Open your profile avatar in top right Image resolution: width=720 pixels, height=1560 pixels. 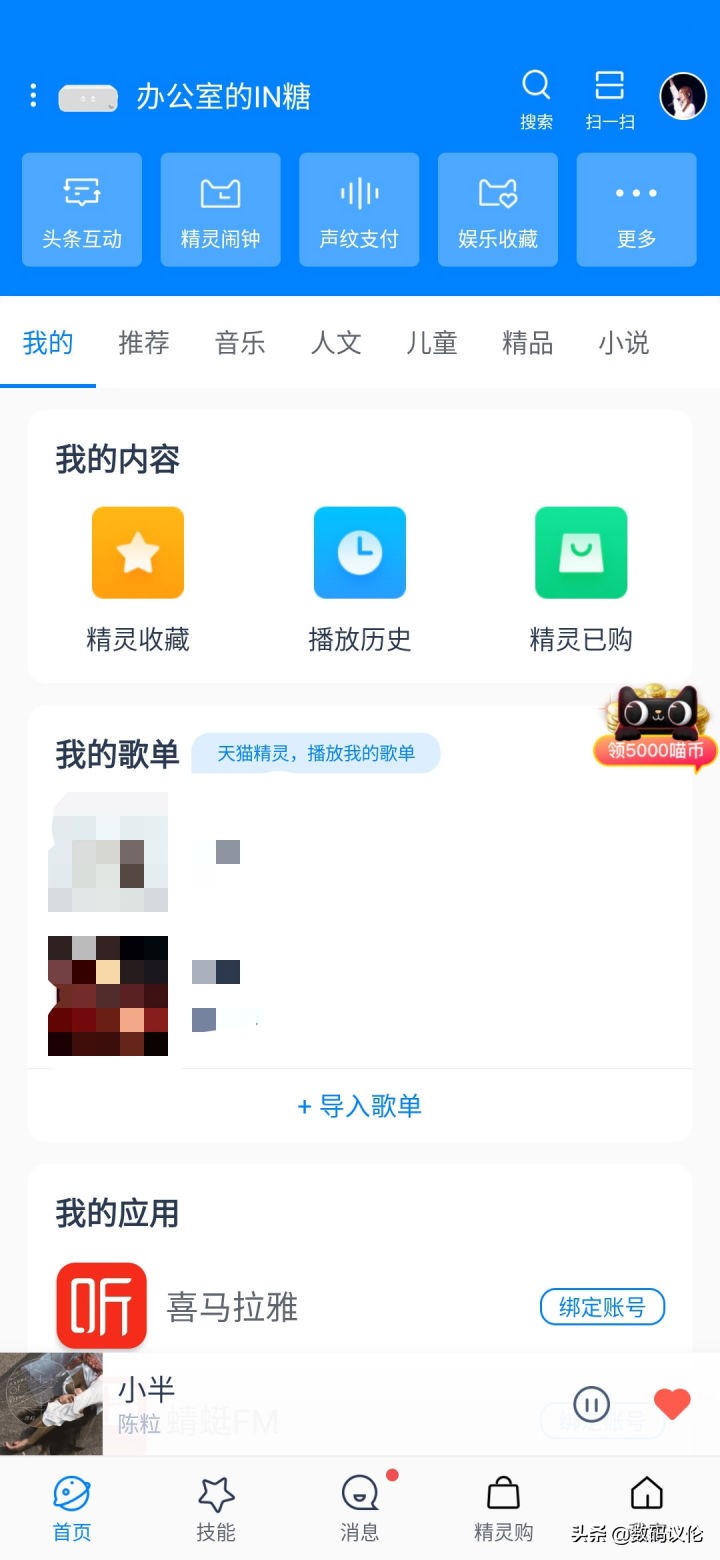click(x=683, y=95)
